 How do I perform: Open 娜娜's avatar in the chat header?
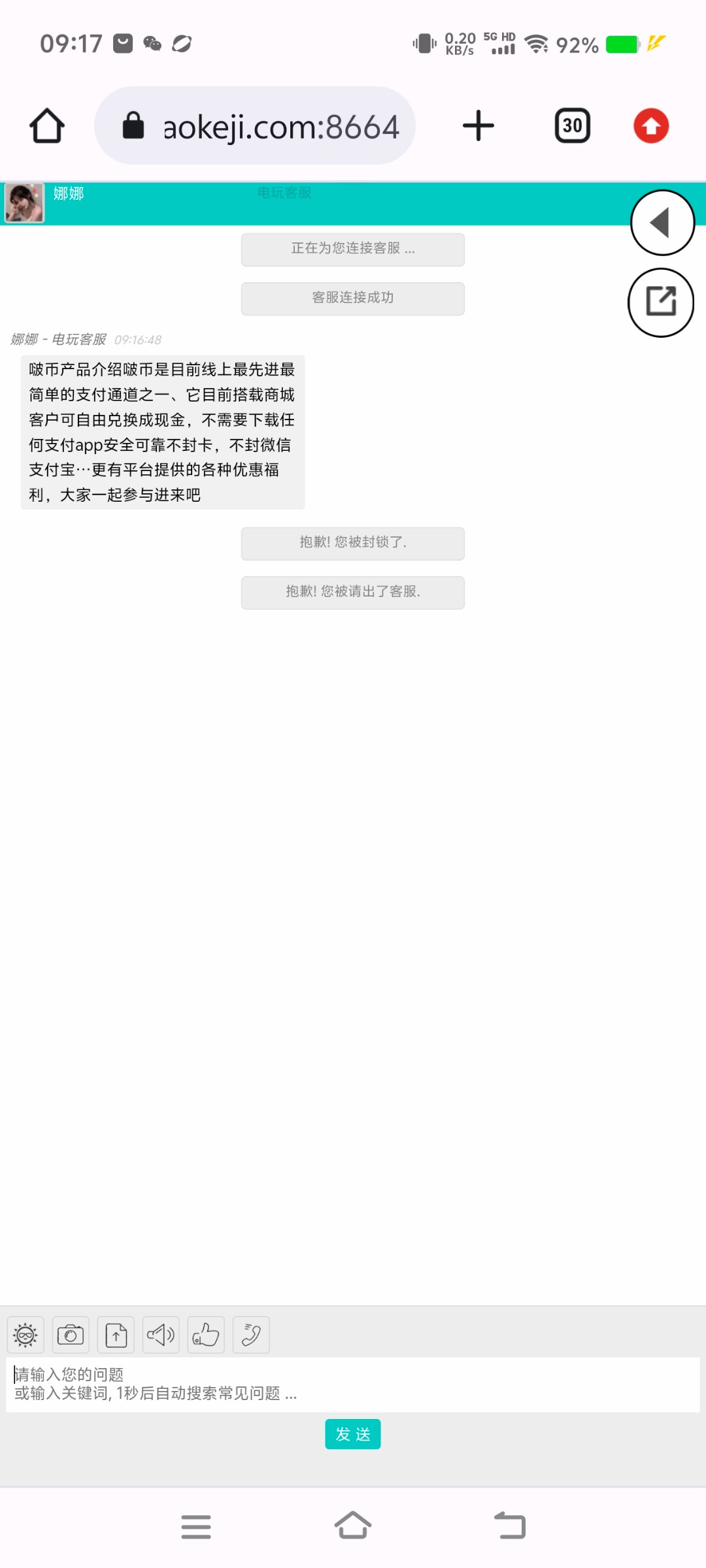click(24, 203)
